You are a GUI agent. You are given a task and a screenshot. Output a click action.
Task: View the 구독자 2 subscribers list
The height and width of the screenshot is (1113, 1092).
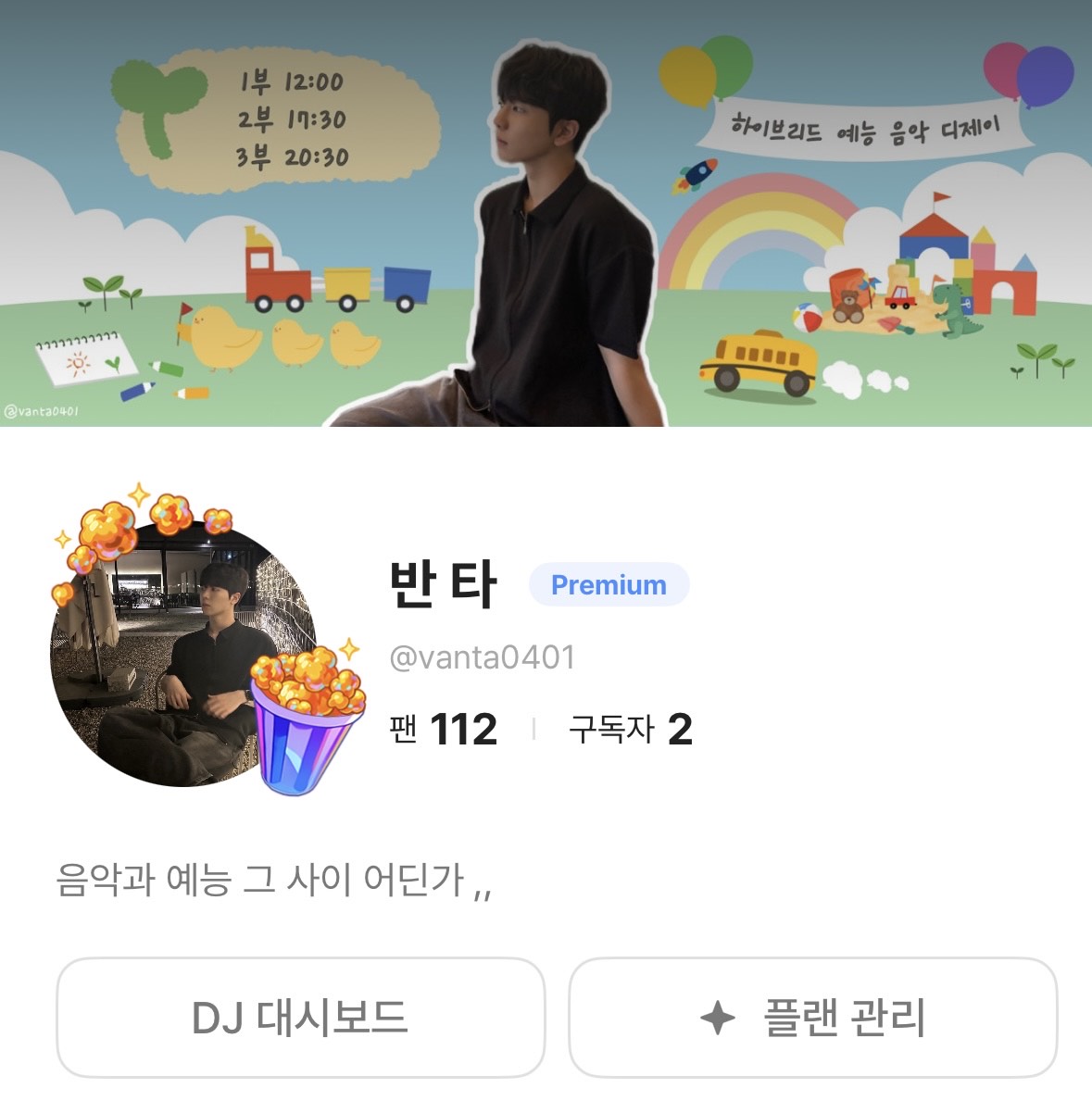630,730
